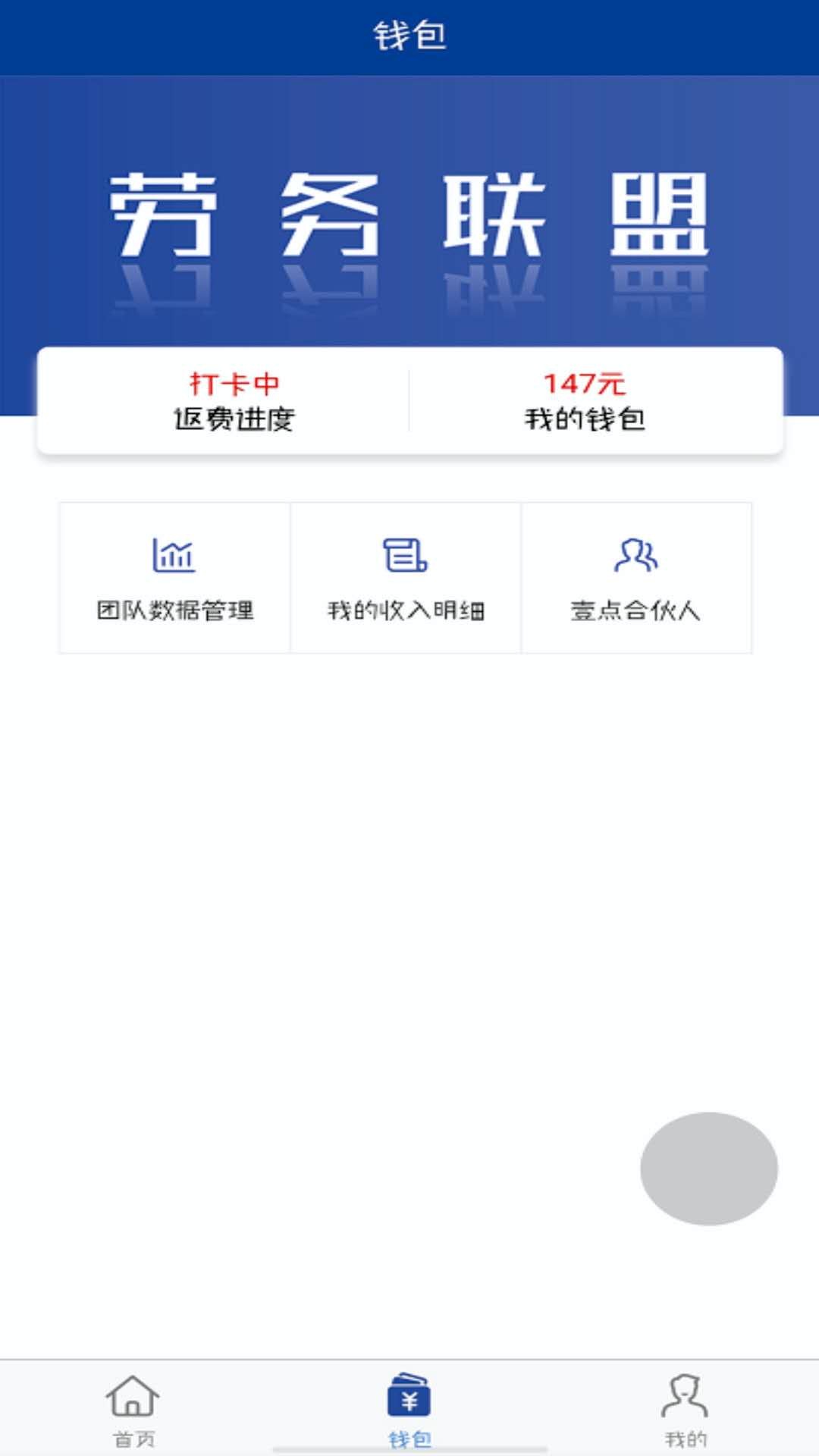View 我的收入明细
819x1456 pixels.
point(406,578)
